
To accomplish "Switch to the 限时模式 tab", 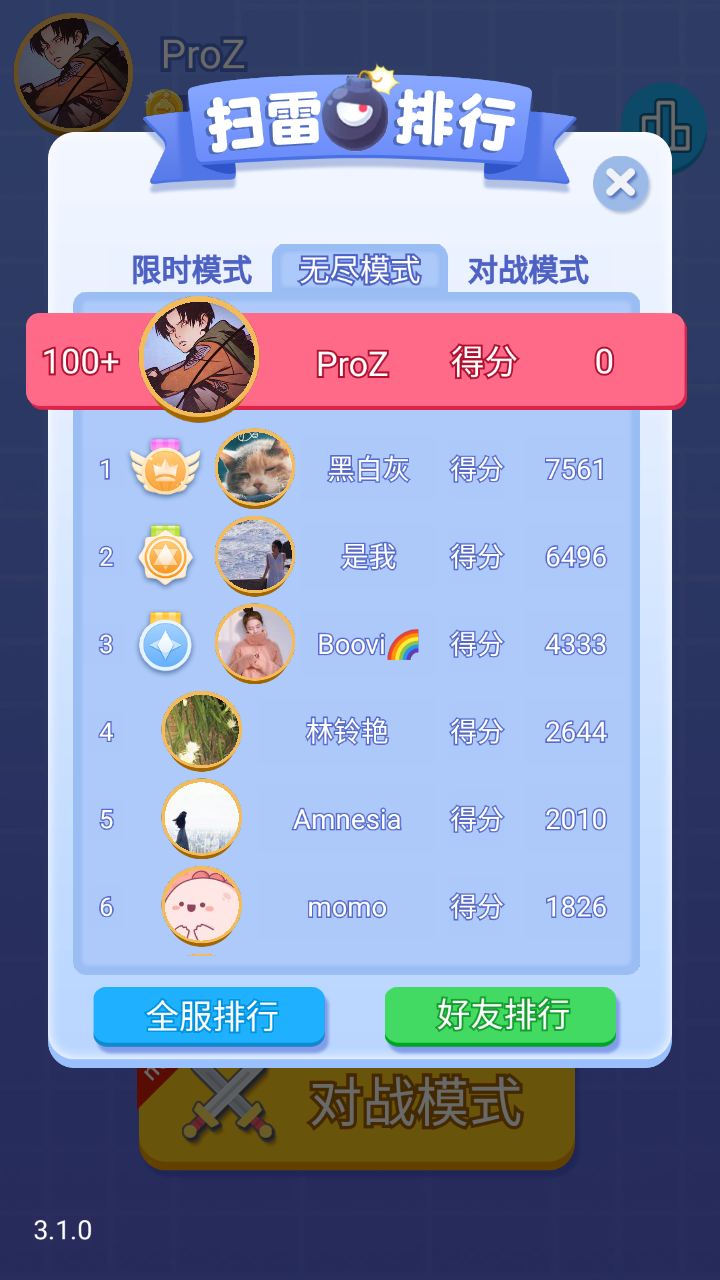I will pos(191,270).
